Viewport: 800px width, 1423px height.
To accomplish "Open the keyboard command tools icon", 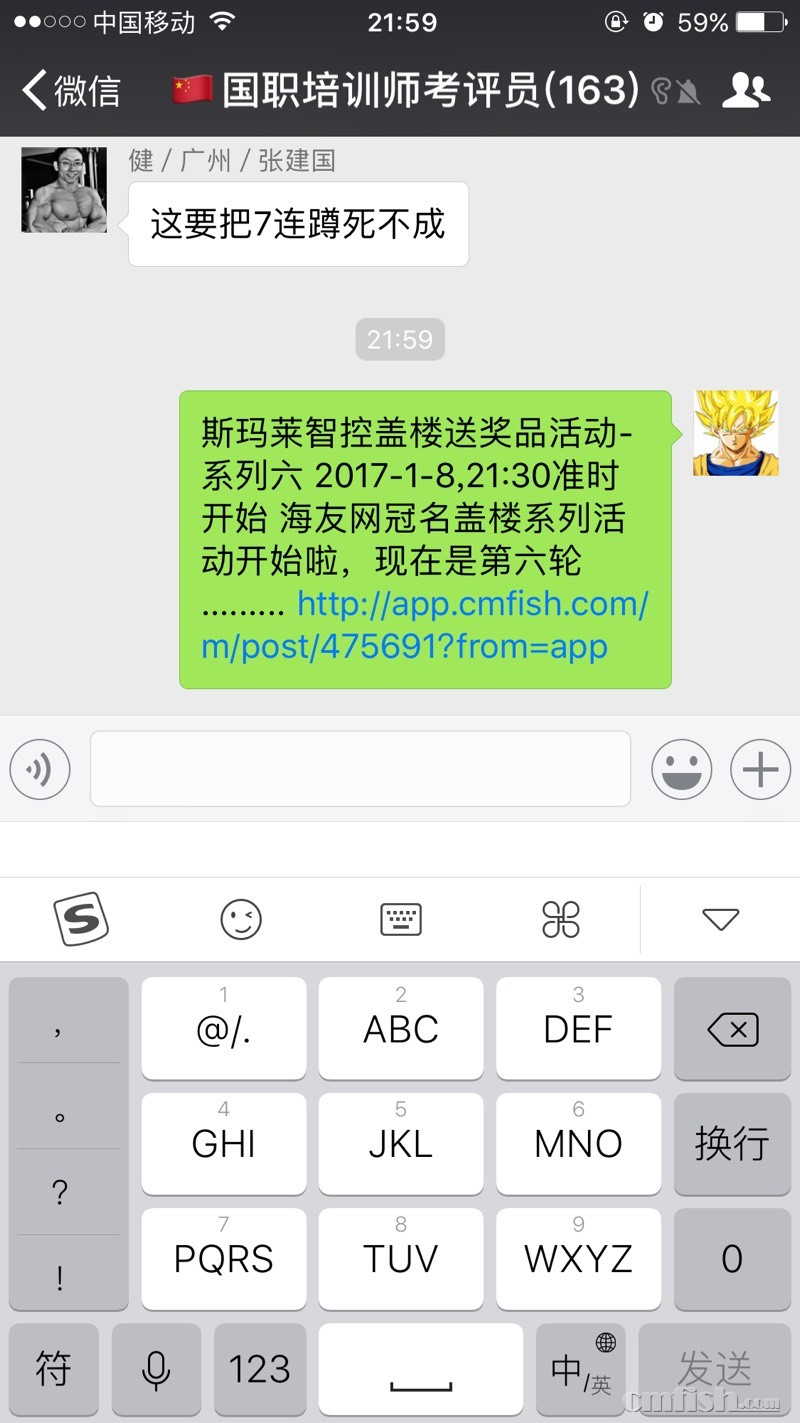I will point(561,919).
